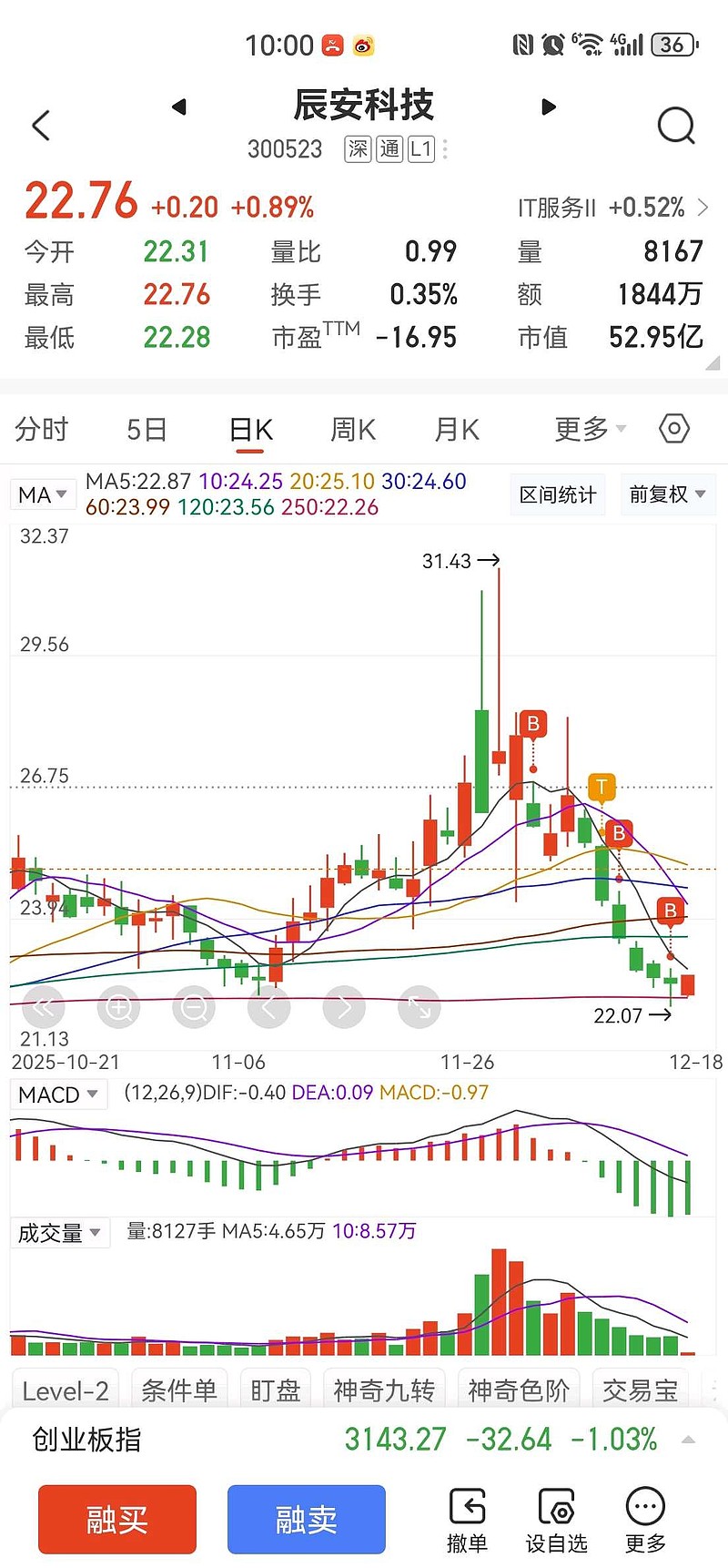Open the MA indicator dropdown

43,494
